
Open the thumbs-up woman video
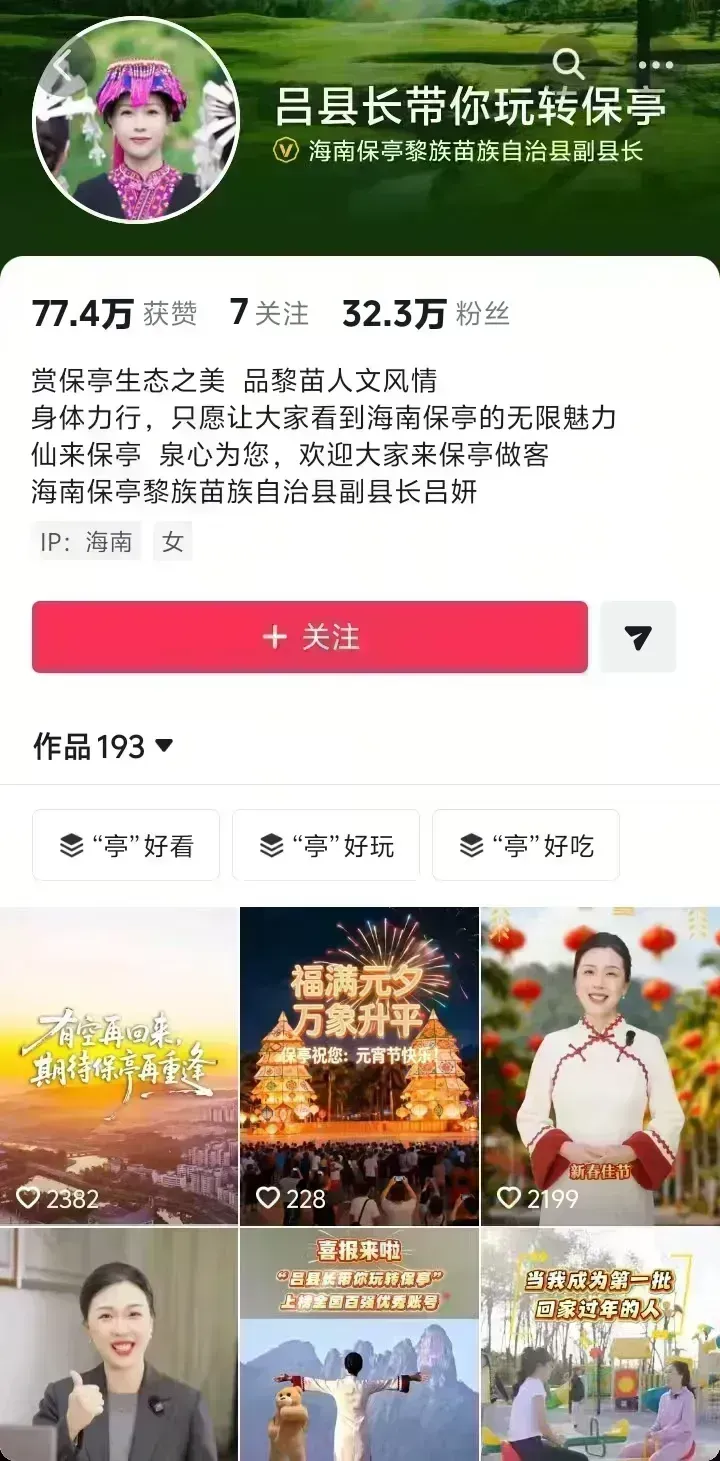pyautogui.click(x=119, y=1345)
